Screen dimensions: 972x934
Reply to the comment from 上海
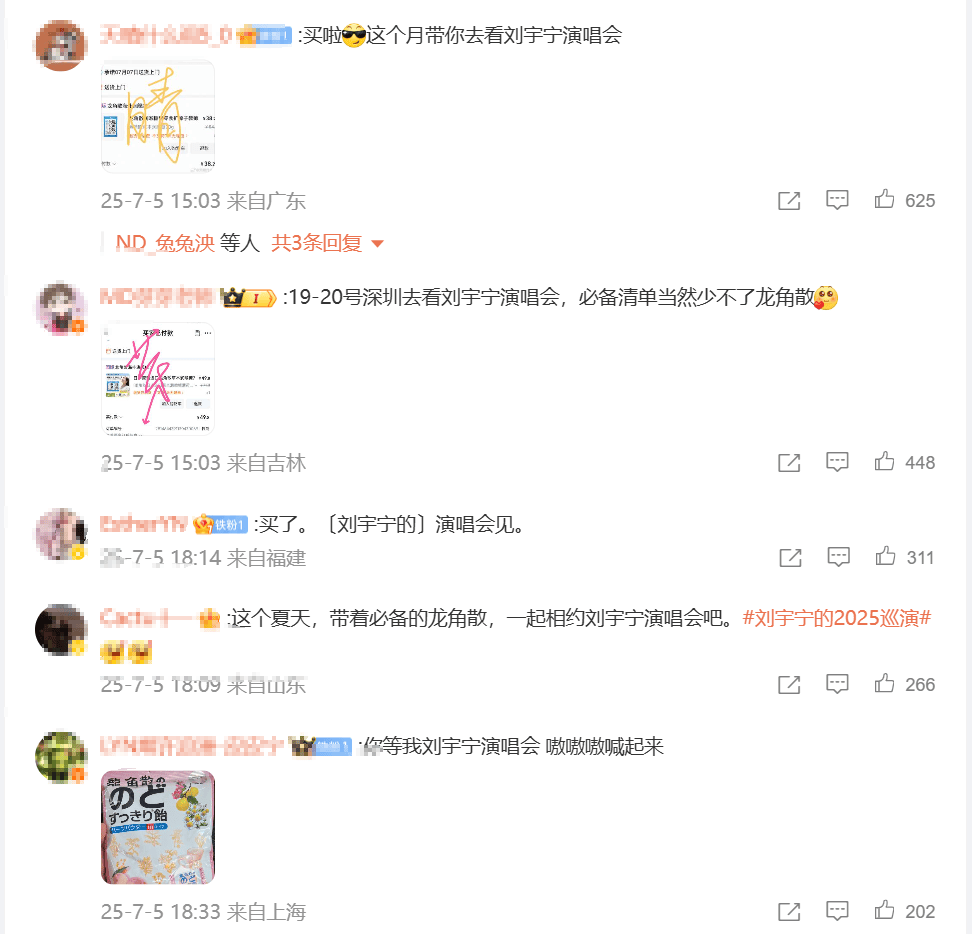pyautogui.click(x=837, y=911)
